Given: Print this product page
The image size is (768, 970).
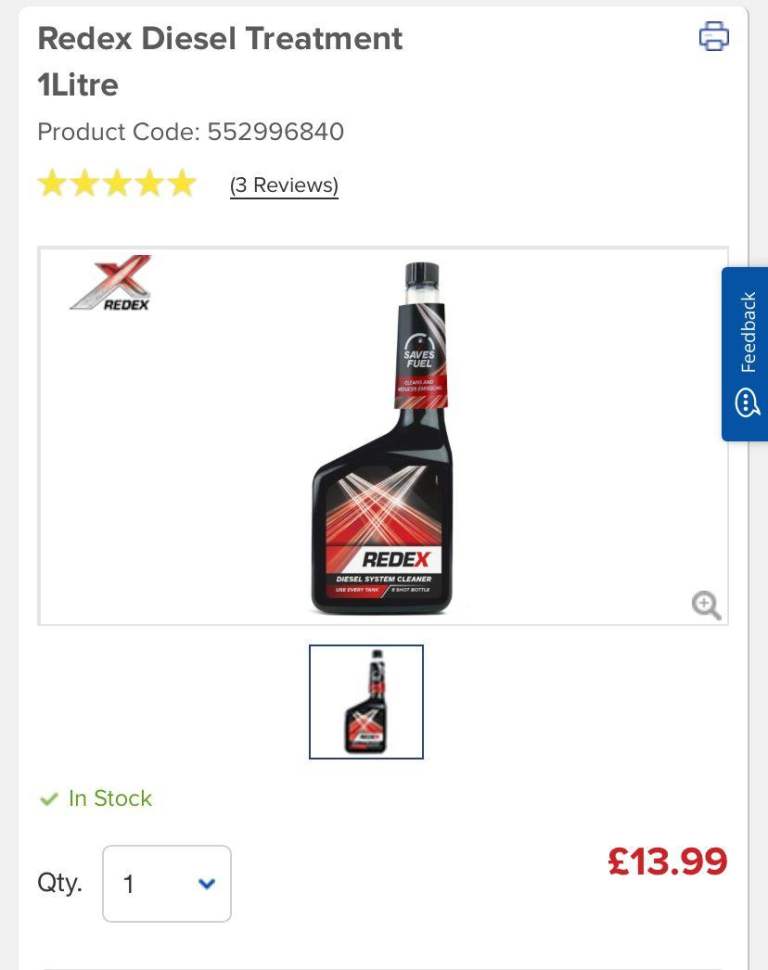Looking at the screenshot, I should tap(713, 36).
